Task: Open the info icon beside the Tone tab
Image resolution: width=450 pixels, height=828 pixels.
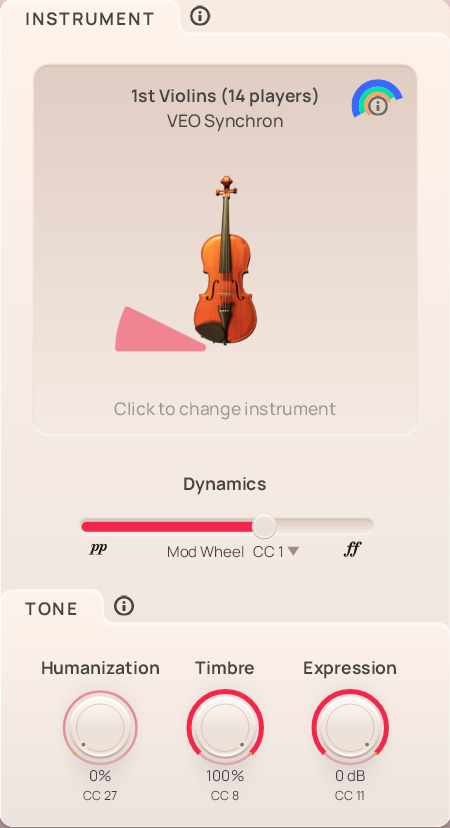Action: (x=124, y=606)
